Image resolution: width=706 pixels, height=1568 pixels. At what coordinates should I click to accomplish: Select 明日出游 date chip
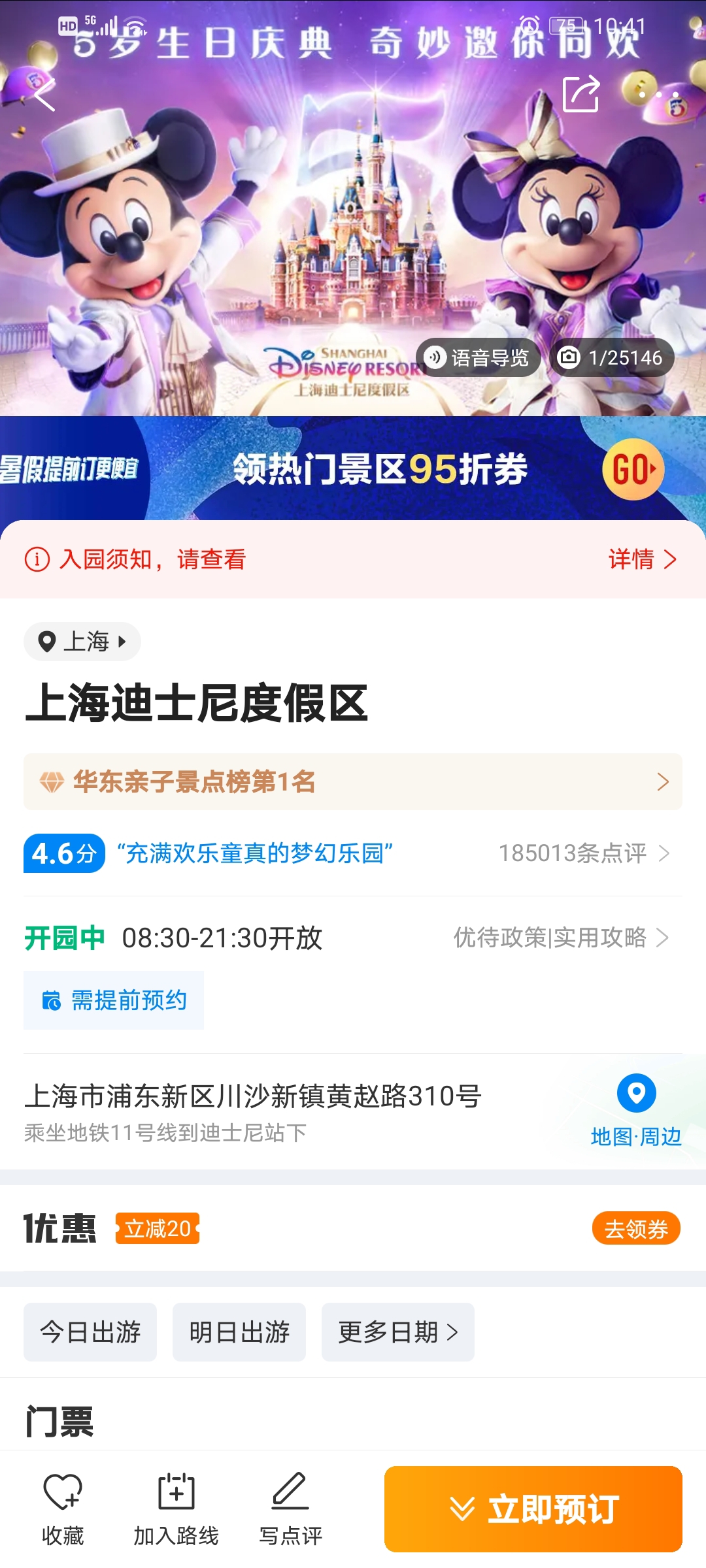[239, 1332]
